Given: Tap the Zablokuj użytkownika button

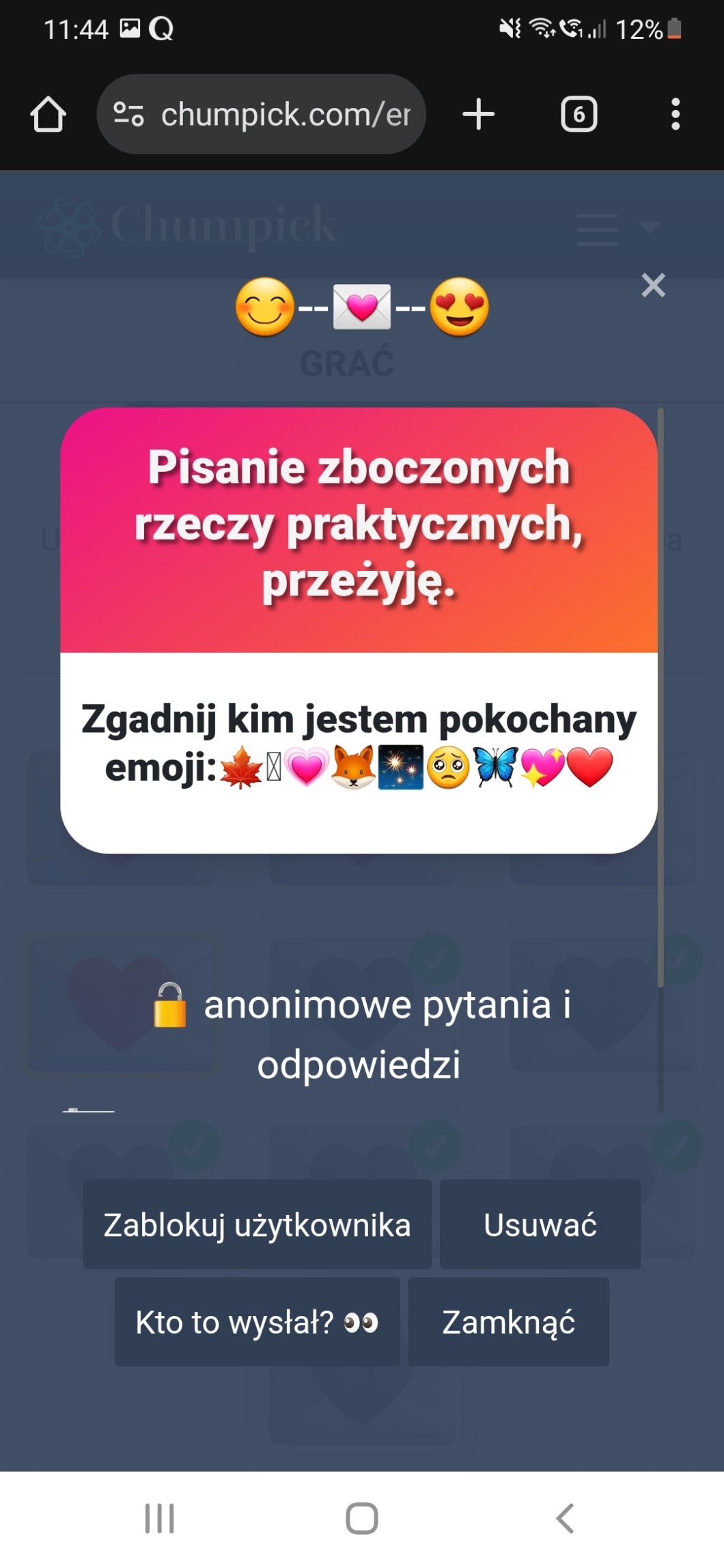Looking at the screenshot, I should 257,1224.
